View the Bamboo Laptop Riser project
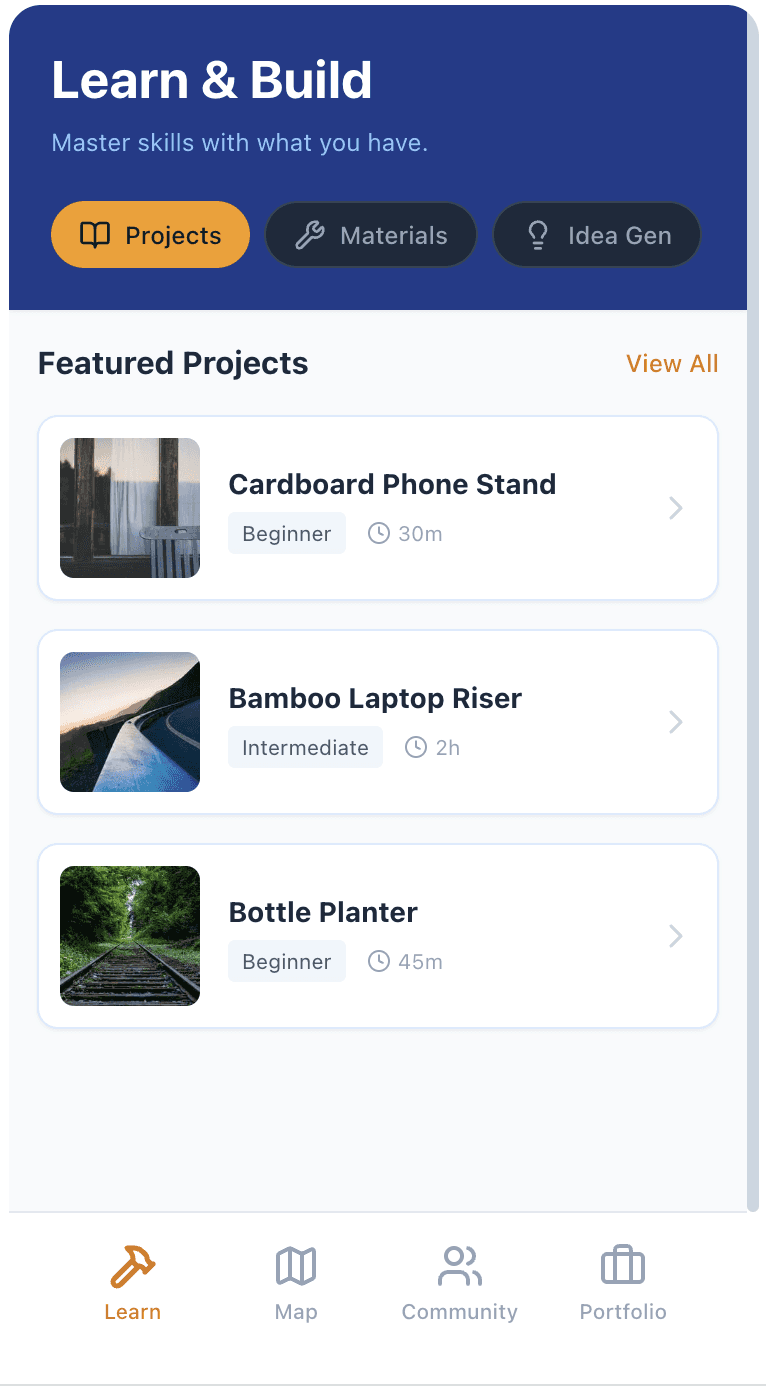 (x=378, y=722)
